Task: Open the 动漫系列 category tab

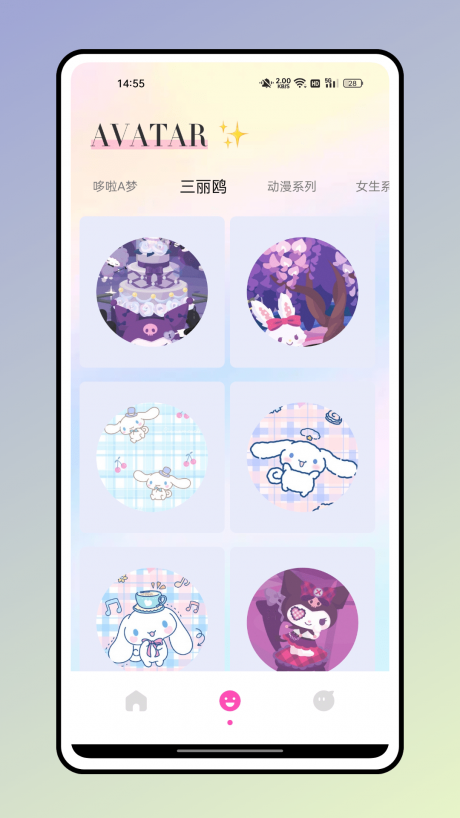Action: (292, 186)
